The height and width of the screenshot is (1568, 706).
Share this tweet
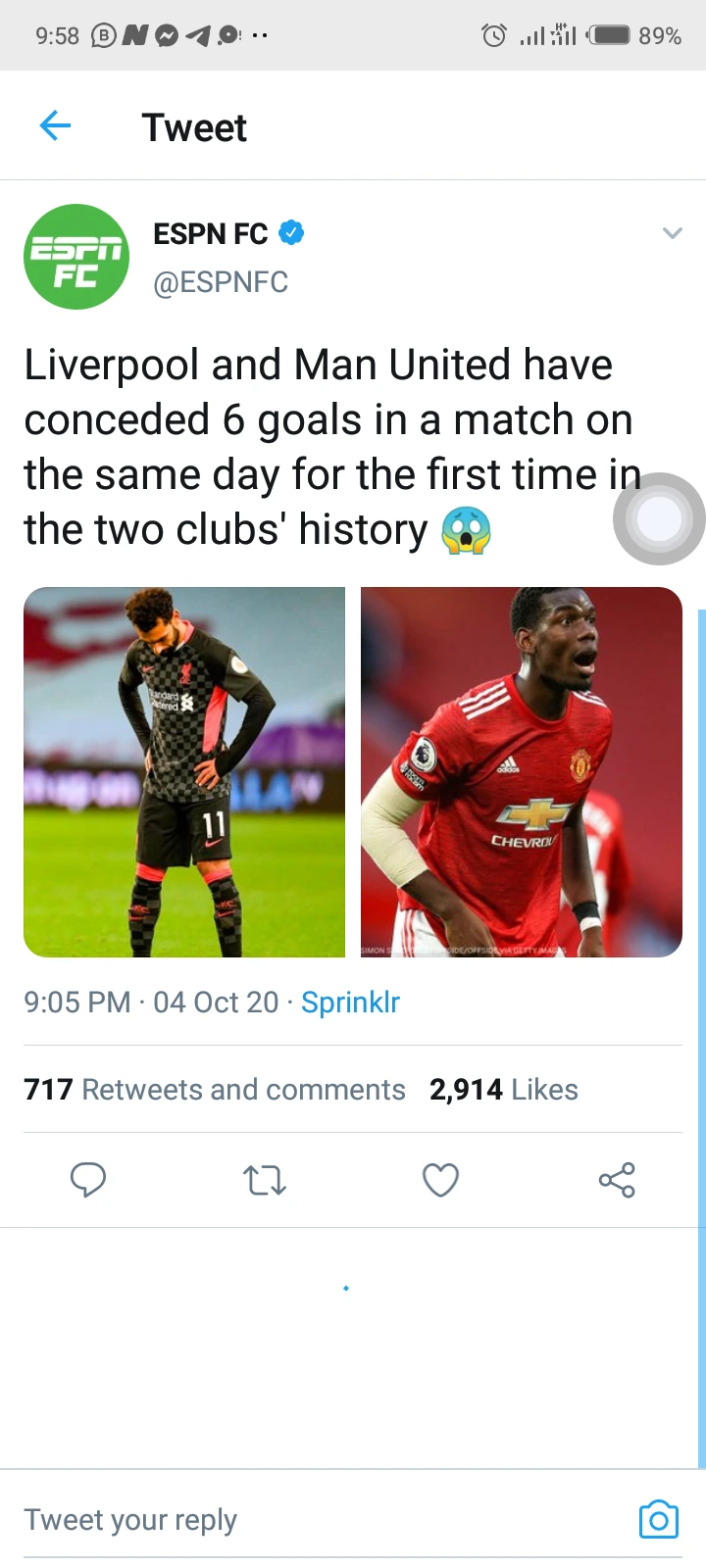click(x=617, y=1180)
